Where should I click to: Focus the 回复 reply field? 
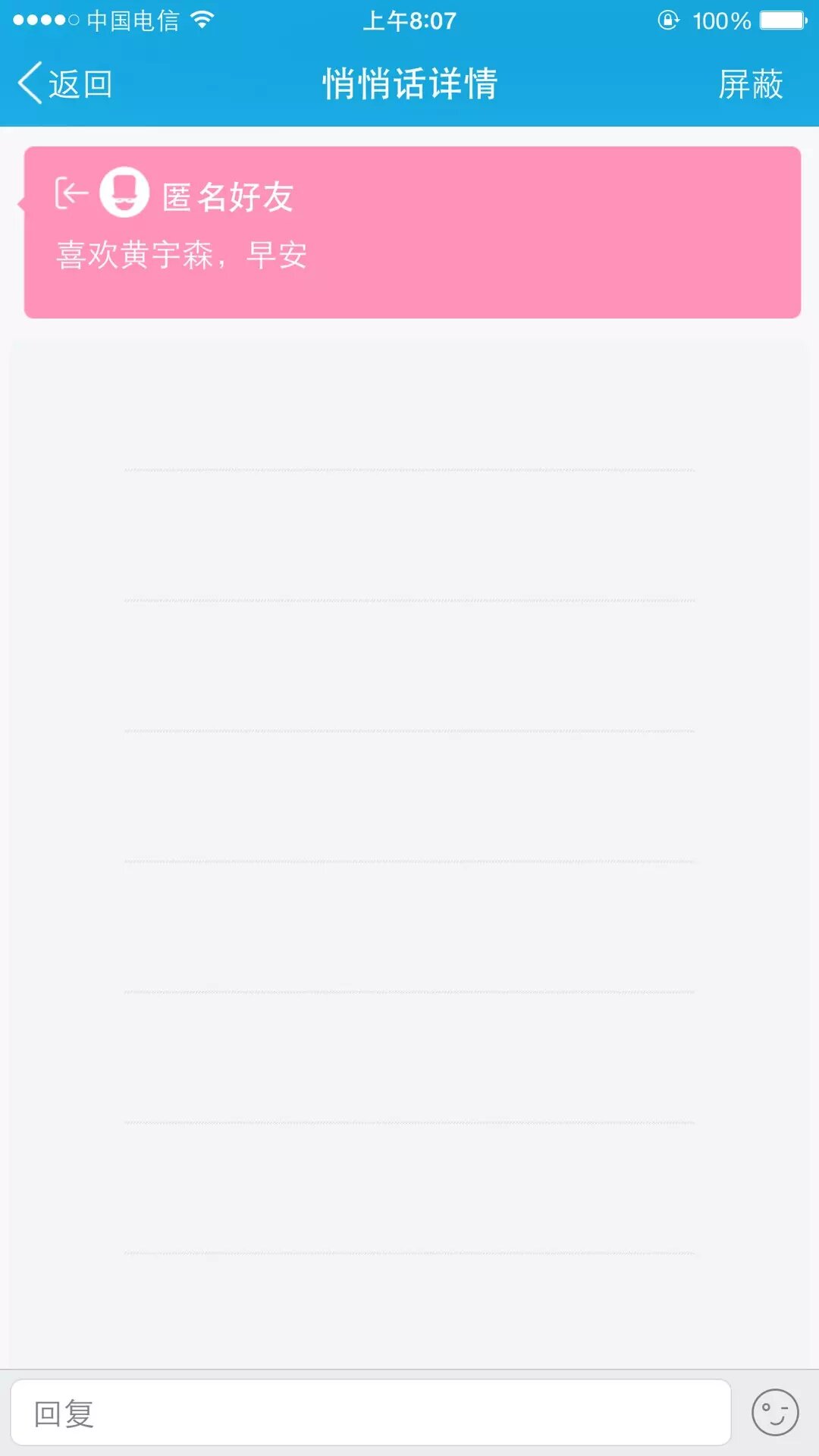[370, 1413]
